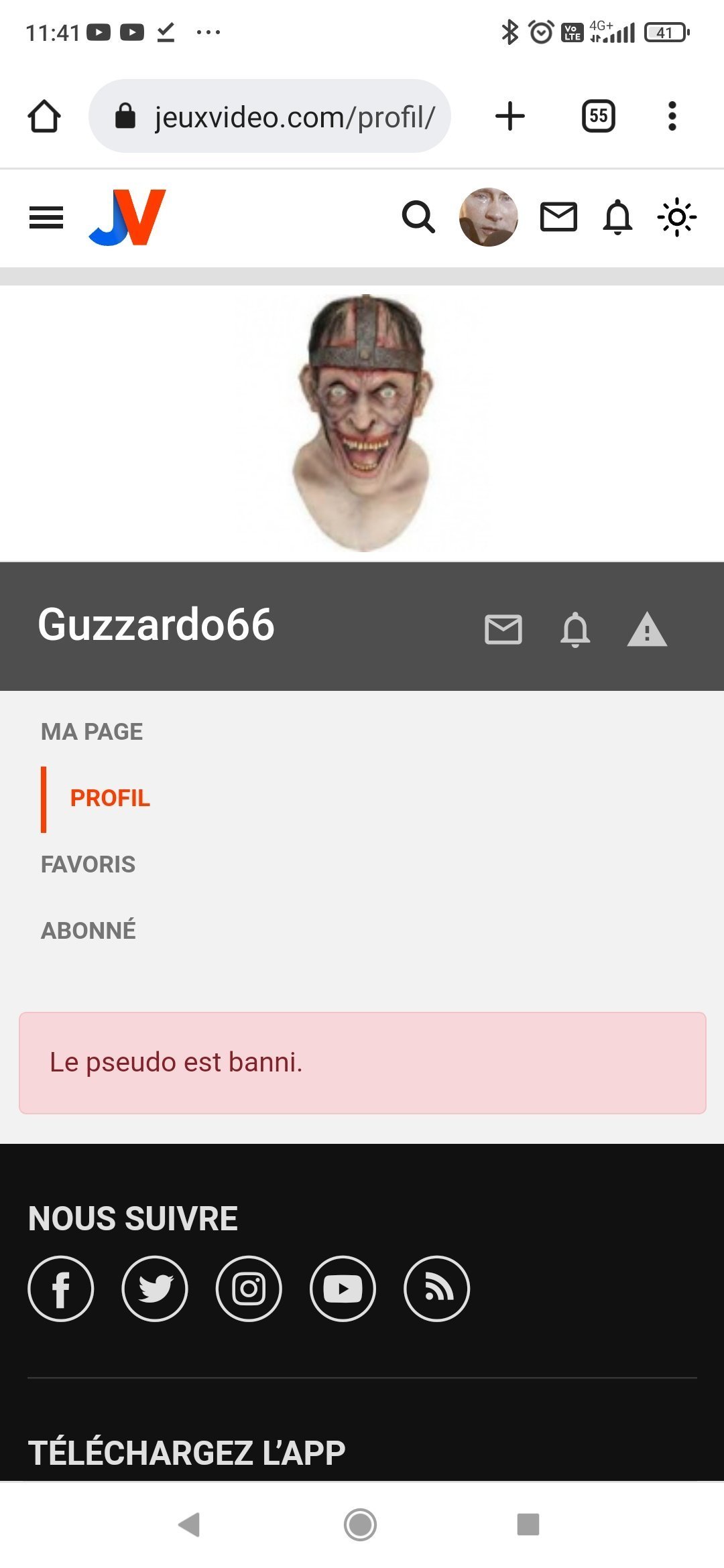Search the jeuxvideo.com site
724x1568 pixels.
click(x=418, y=217)
